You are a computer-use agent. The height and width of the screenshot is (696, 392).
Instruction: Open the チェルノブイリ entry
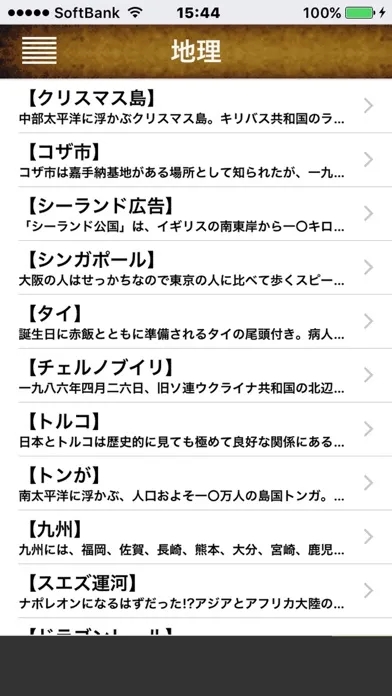(x=196, y=376)
